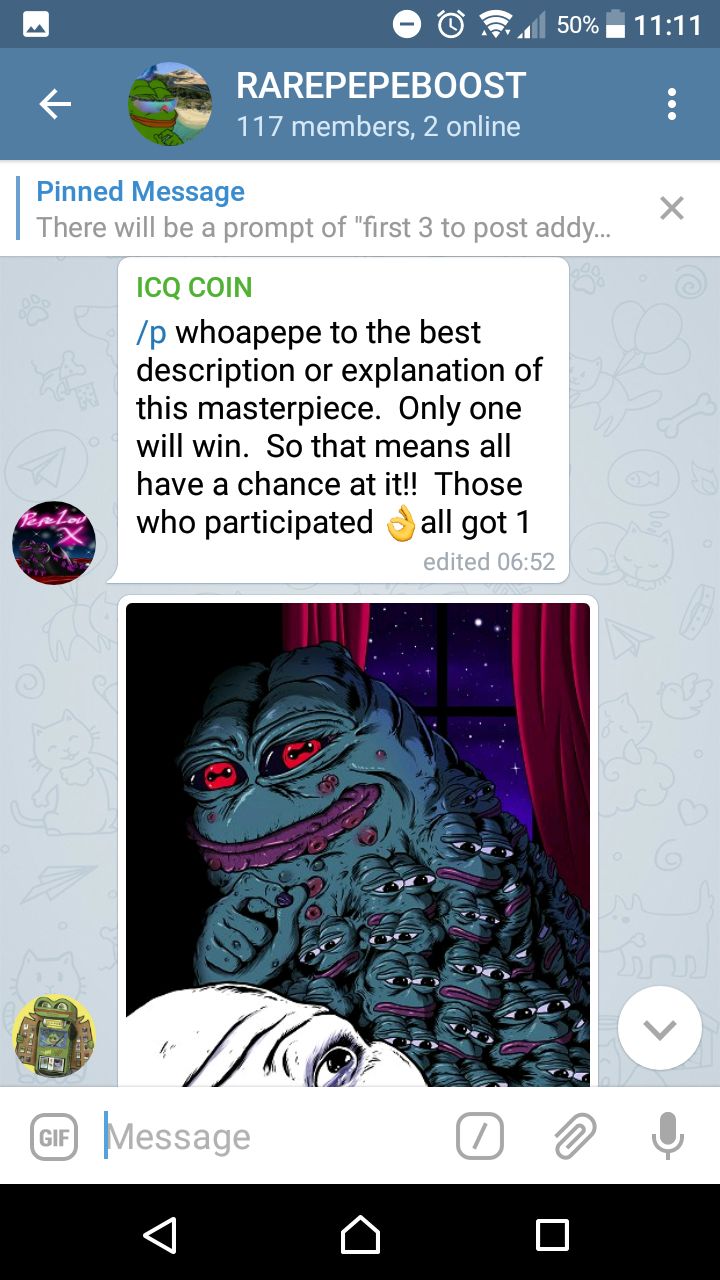Show the bot commands slash button

pos(480,1137)
